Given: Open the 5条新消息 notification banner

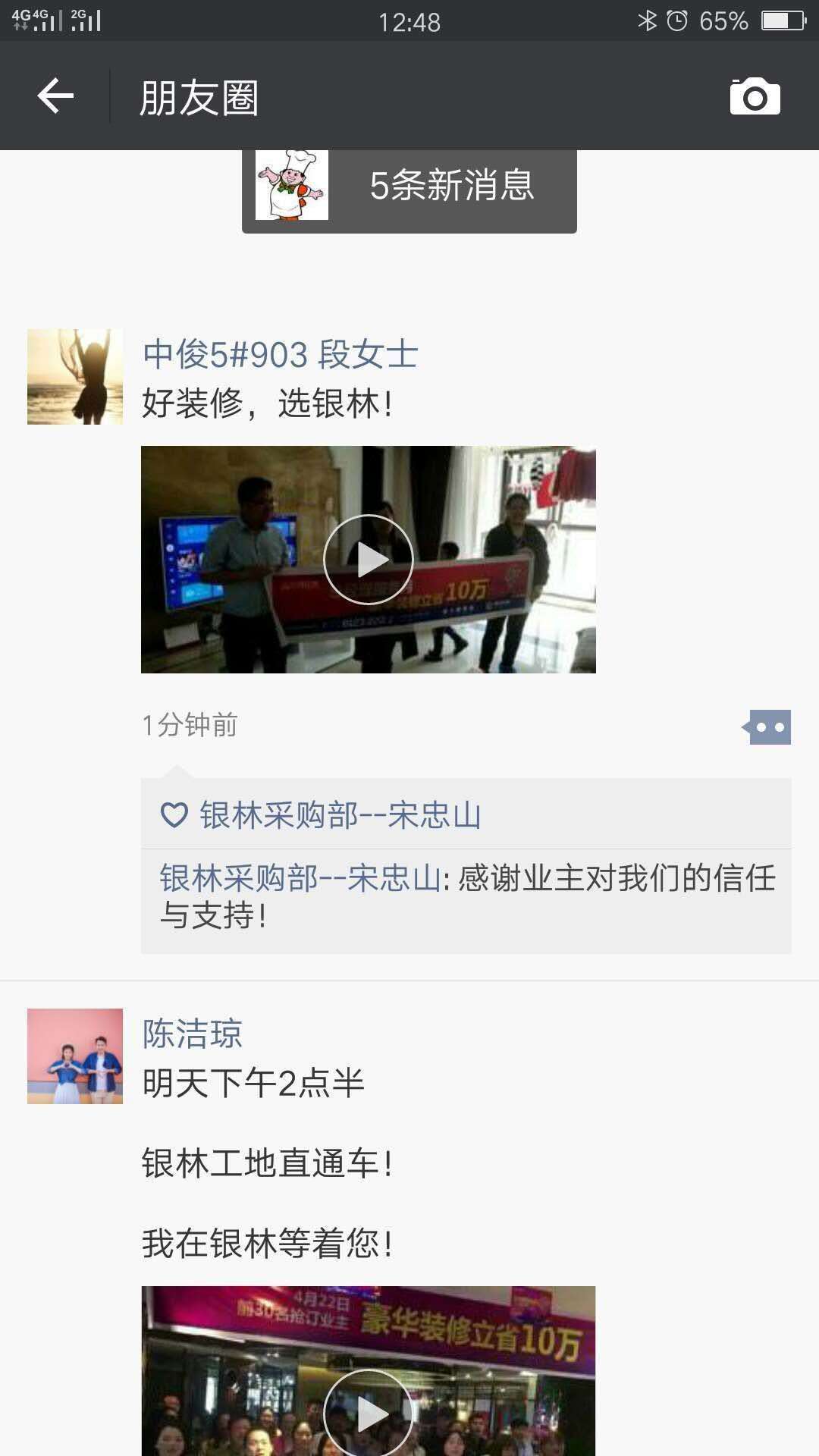Looking at the screenshot, I should pyautogui.click(x=409, y=187).
